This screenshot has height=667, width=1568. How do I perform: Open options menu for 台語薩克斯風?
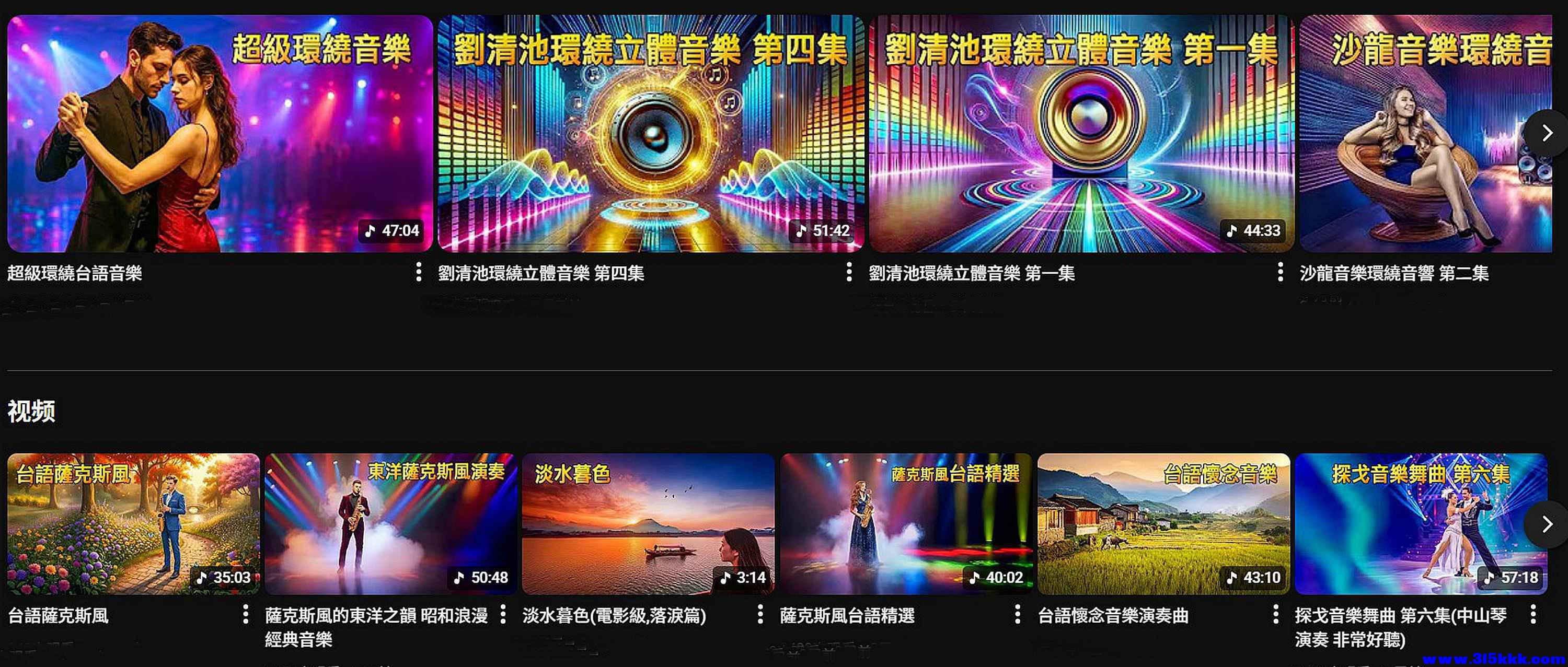point(245,614)
